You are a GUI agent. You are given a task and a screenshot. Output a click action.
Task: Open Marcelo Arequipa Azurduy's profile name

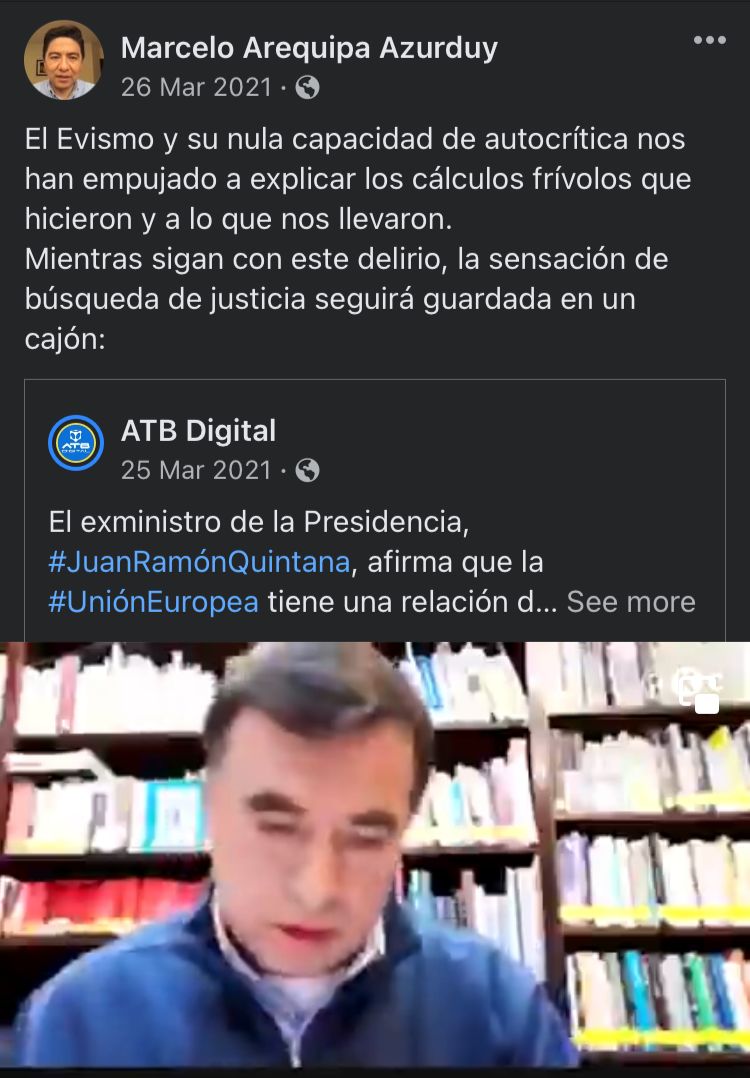(309, 47)
